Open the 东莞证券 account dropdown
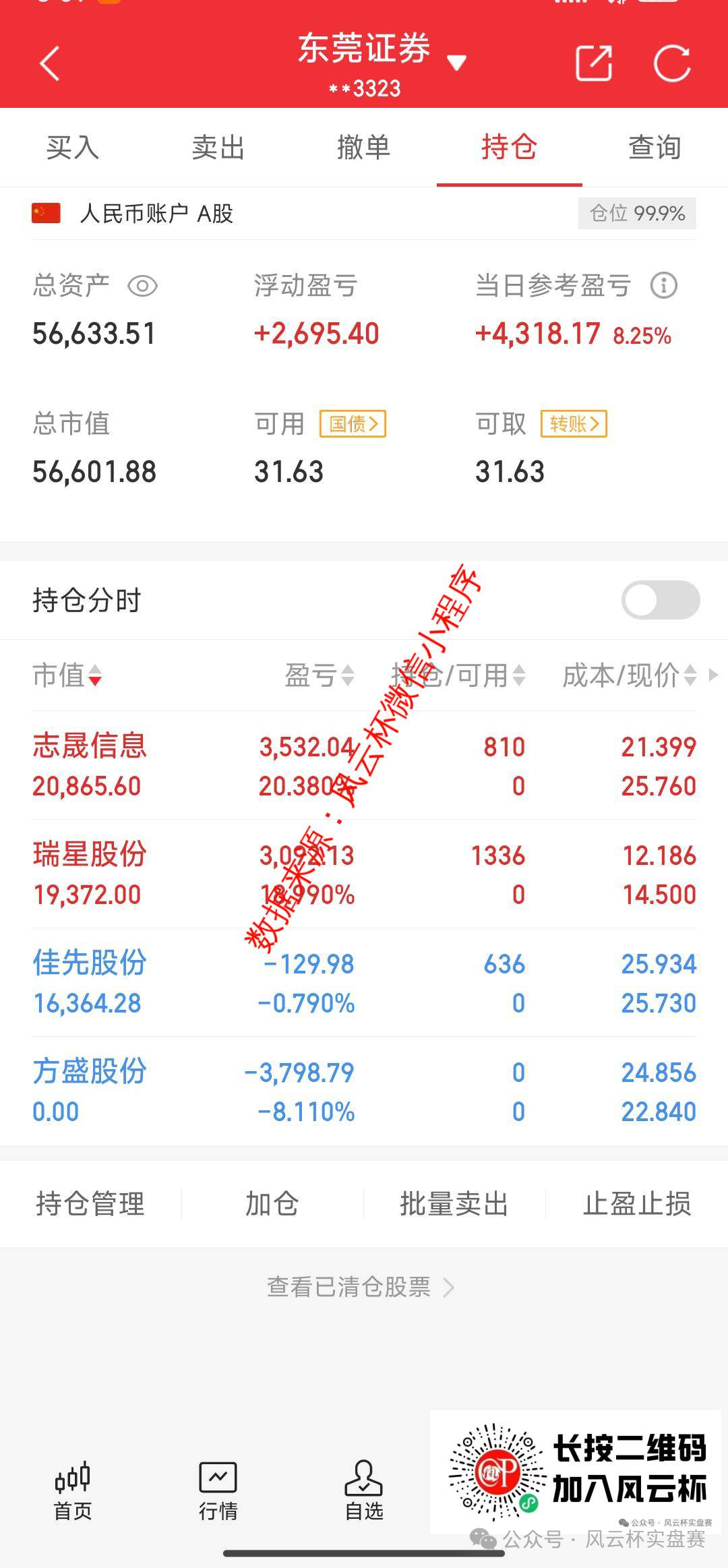728x1568 pixels. point(382,63)
